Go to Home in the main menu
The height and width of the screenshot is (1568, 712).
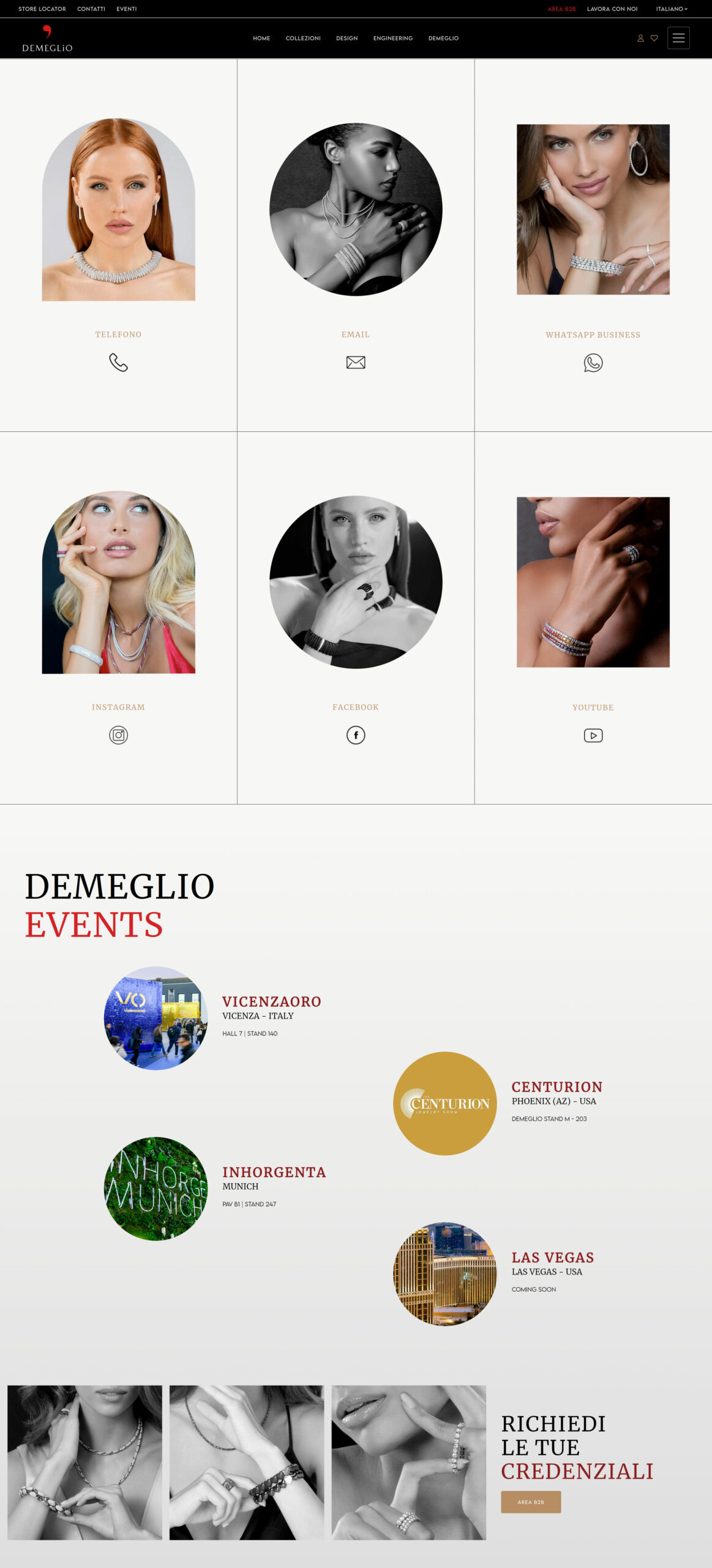click(261, 38)
